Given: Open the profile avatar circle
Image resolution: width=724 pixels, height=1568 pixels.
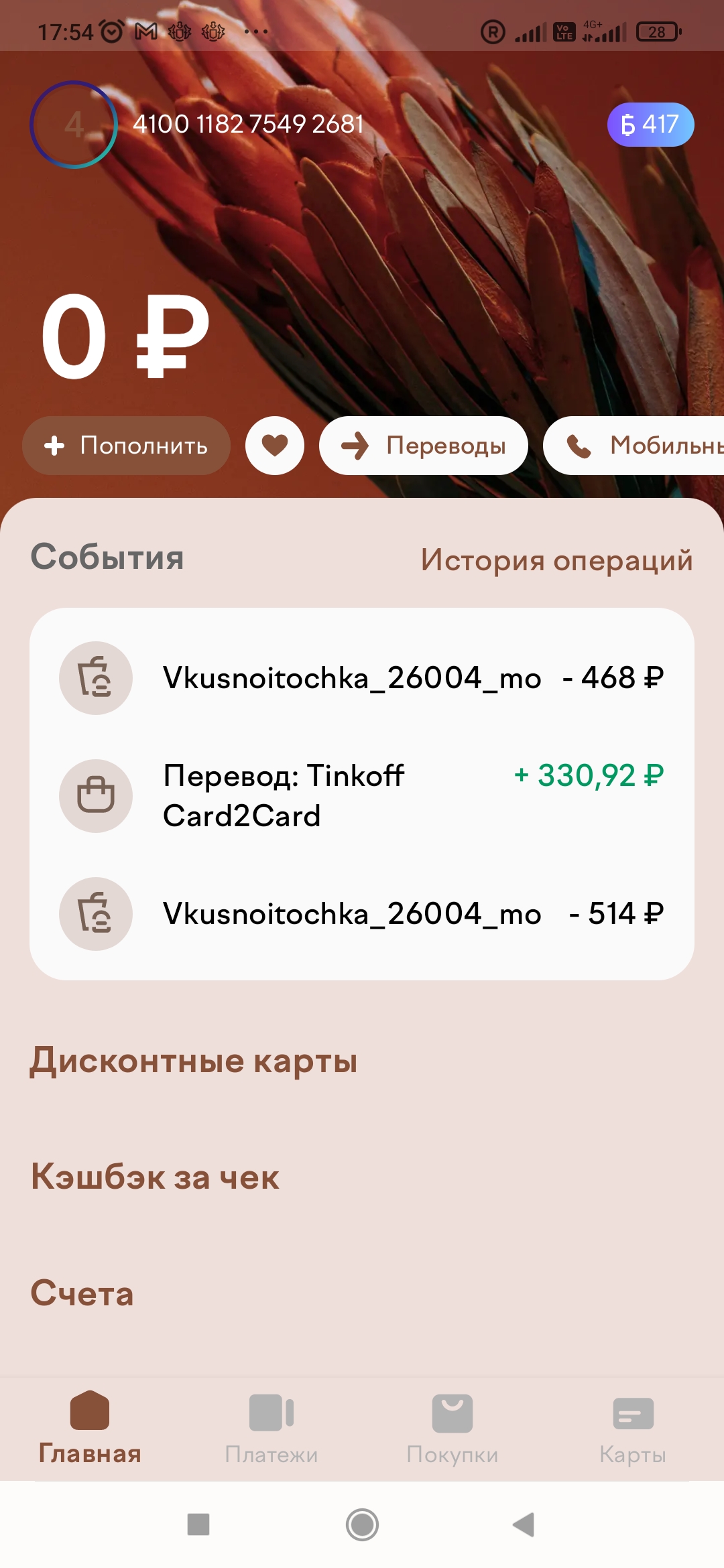Looking at the screenshot, I should point(74,125).
